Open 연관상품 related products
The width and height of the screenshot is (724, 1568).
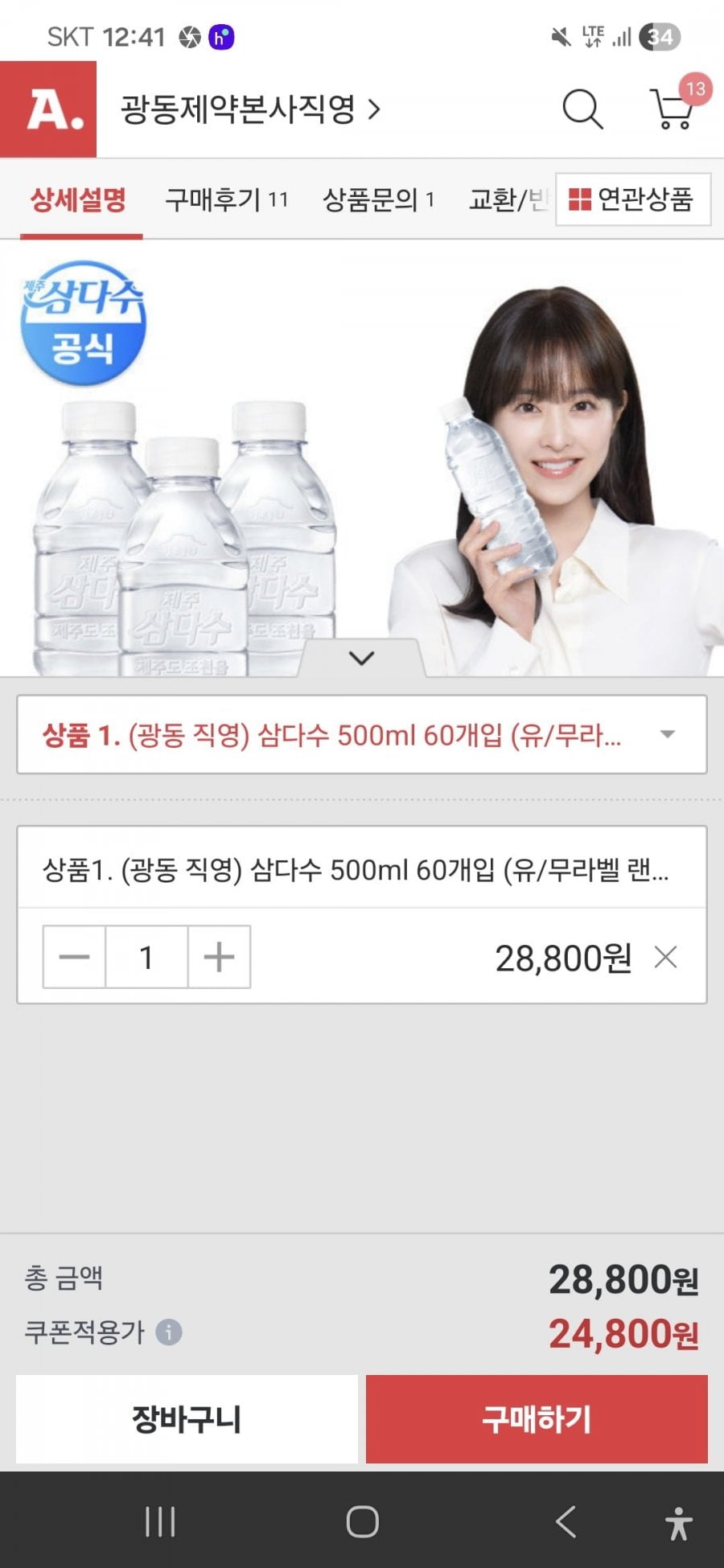632,199
